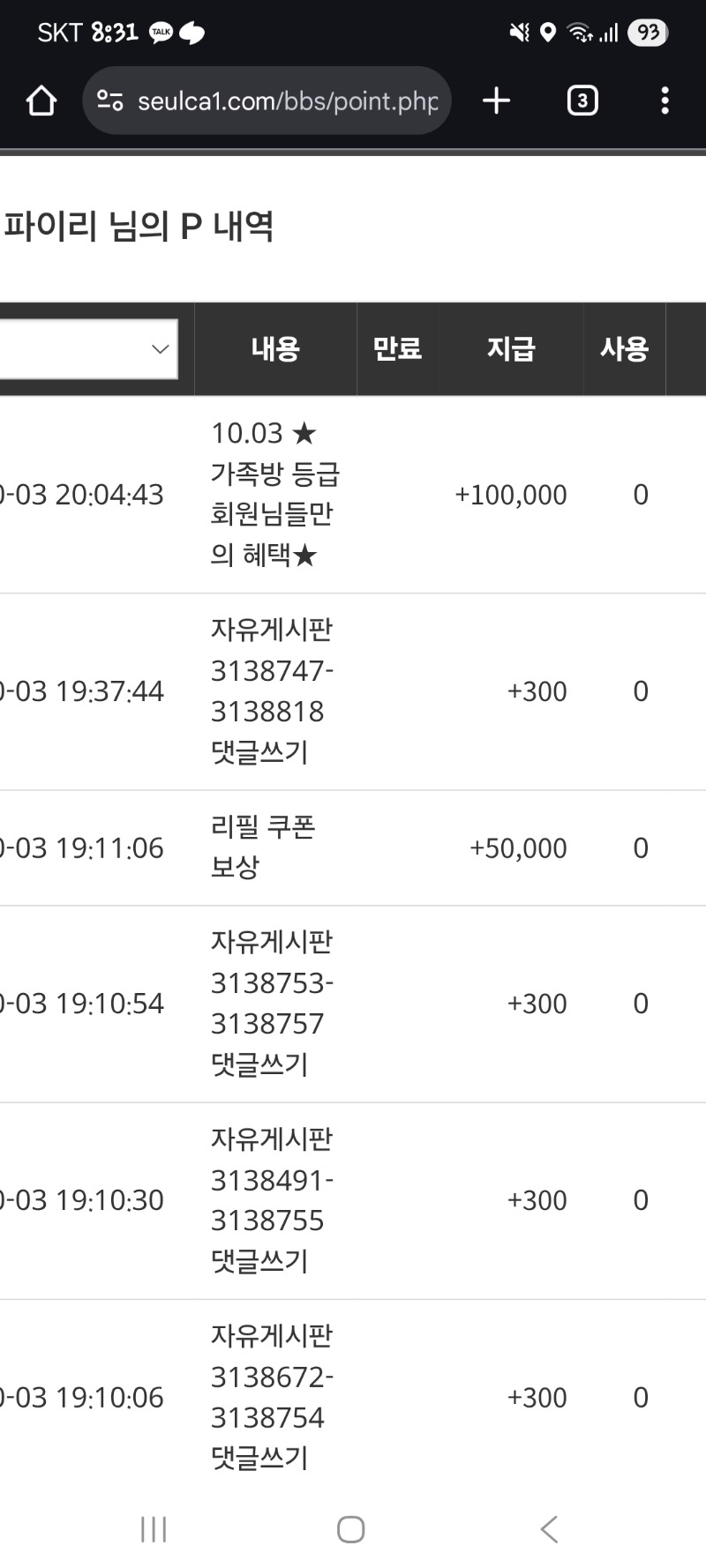Go back using the system back button

[x=549, y=1529]
